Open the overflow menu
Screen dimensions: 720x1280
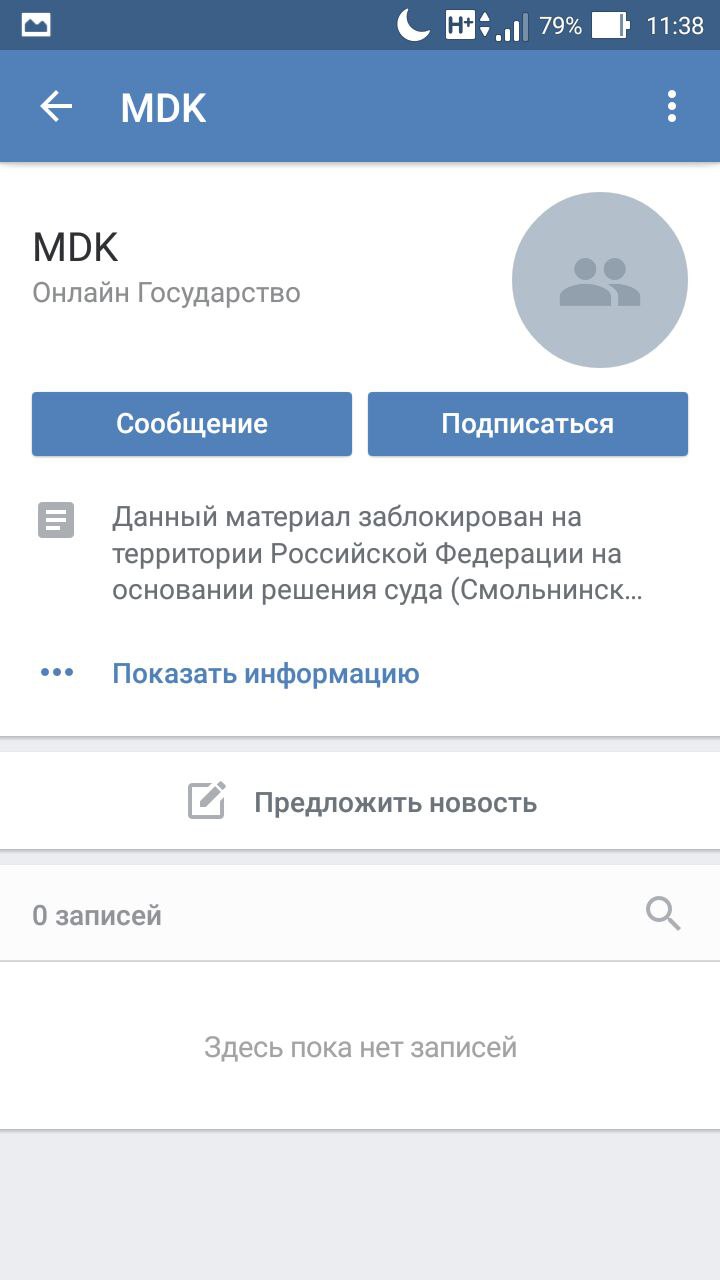(672, 107)
